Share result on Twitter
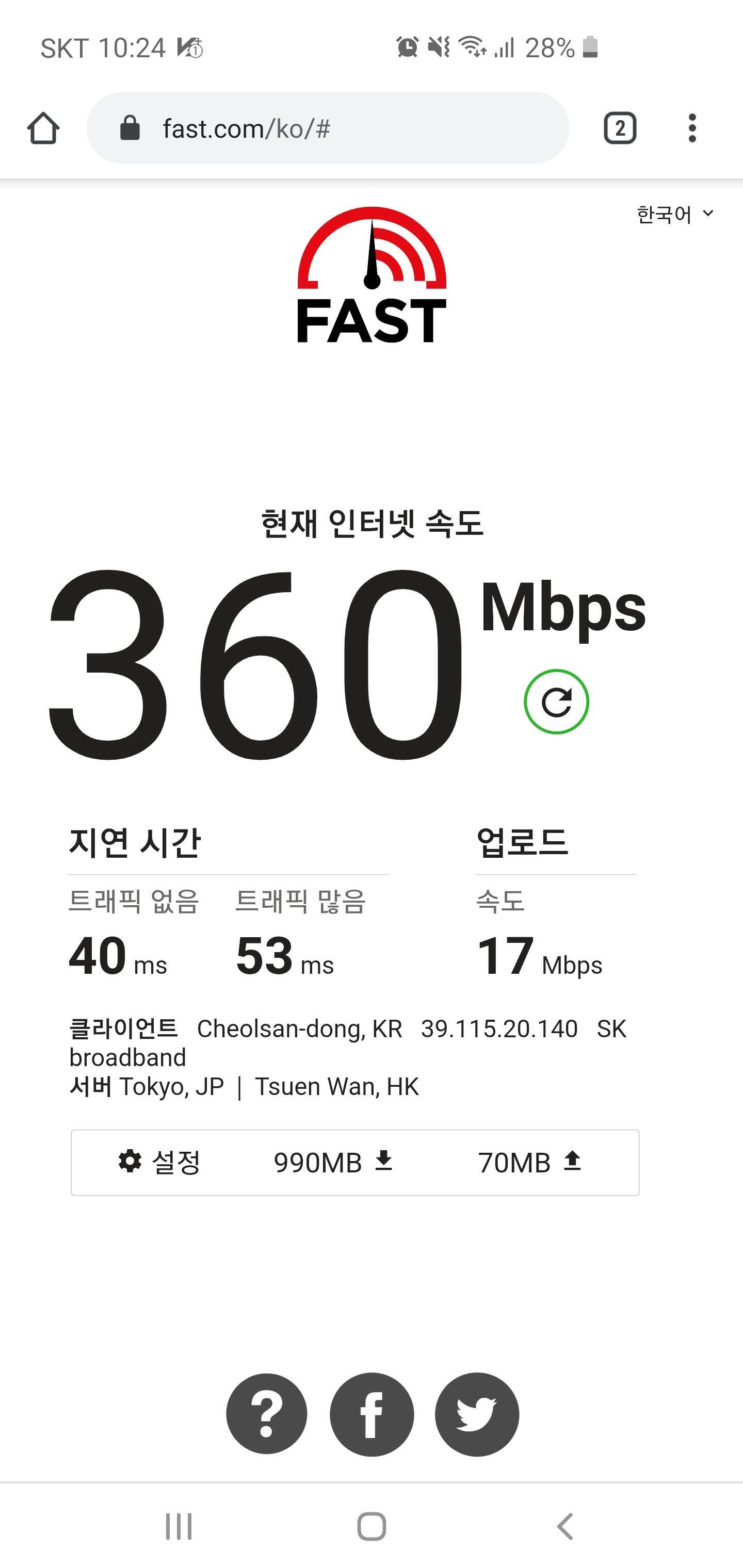 477,1414
